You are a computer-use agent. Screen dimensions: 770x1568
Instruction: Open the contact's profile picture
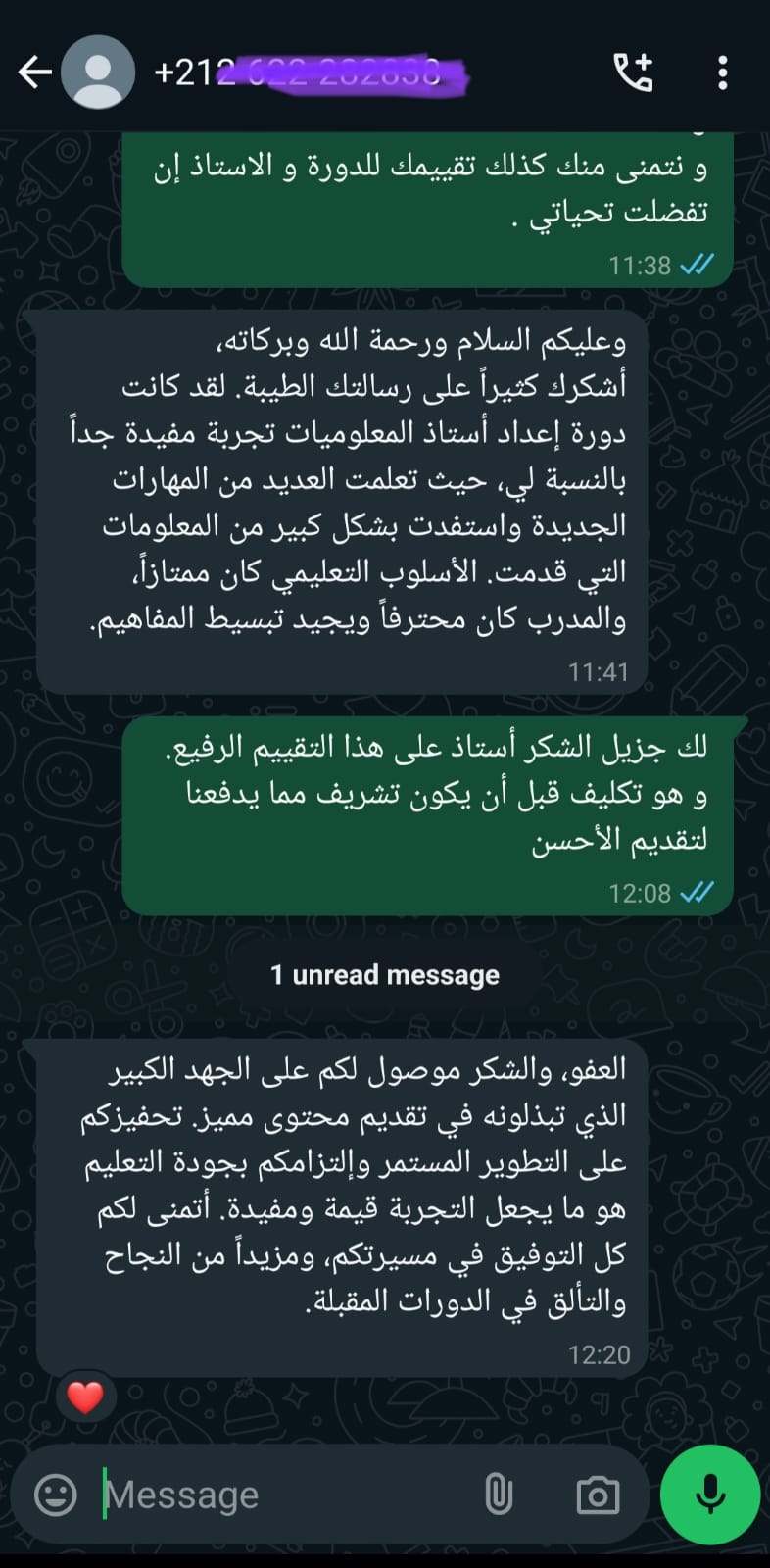98,72
